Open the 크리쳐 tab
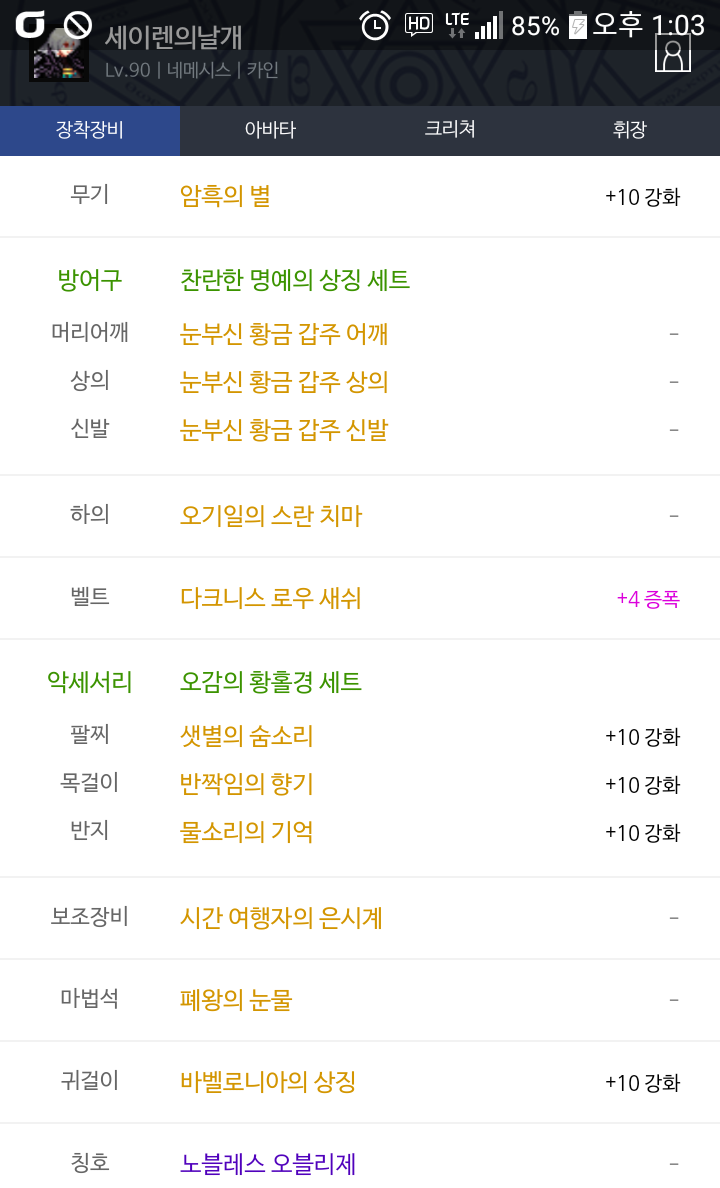 pyautogui.click(x=450, y=130)
